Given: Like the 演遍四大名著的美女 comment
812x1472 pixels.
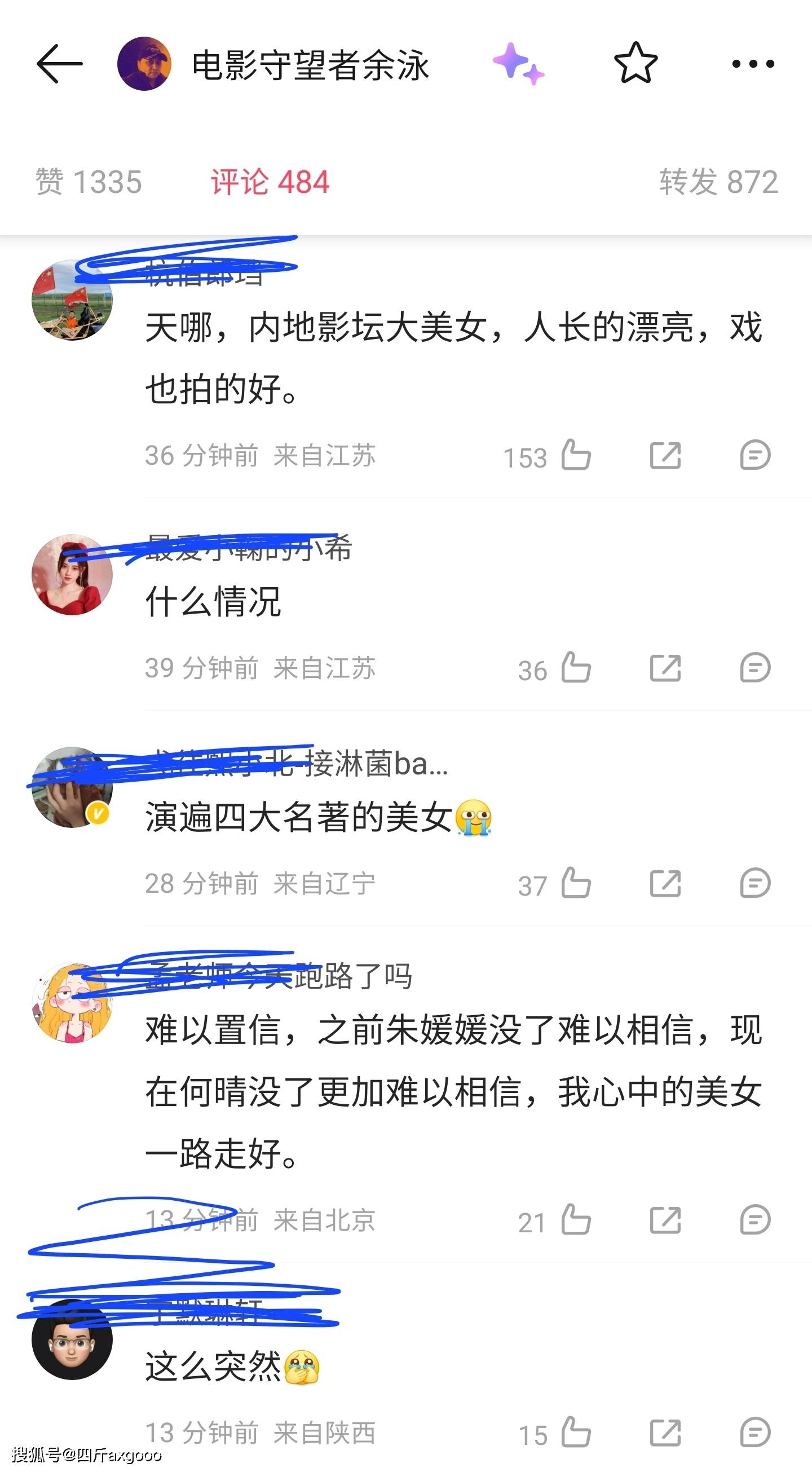Looking at the screenshot, I should pyautogui.click(x=575, y=883).
